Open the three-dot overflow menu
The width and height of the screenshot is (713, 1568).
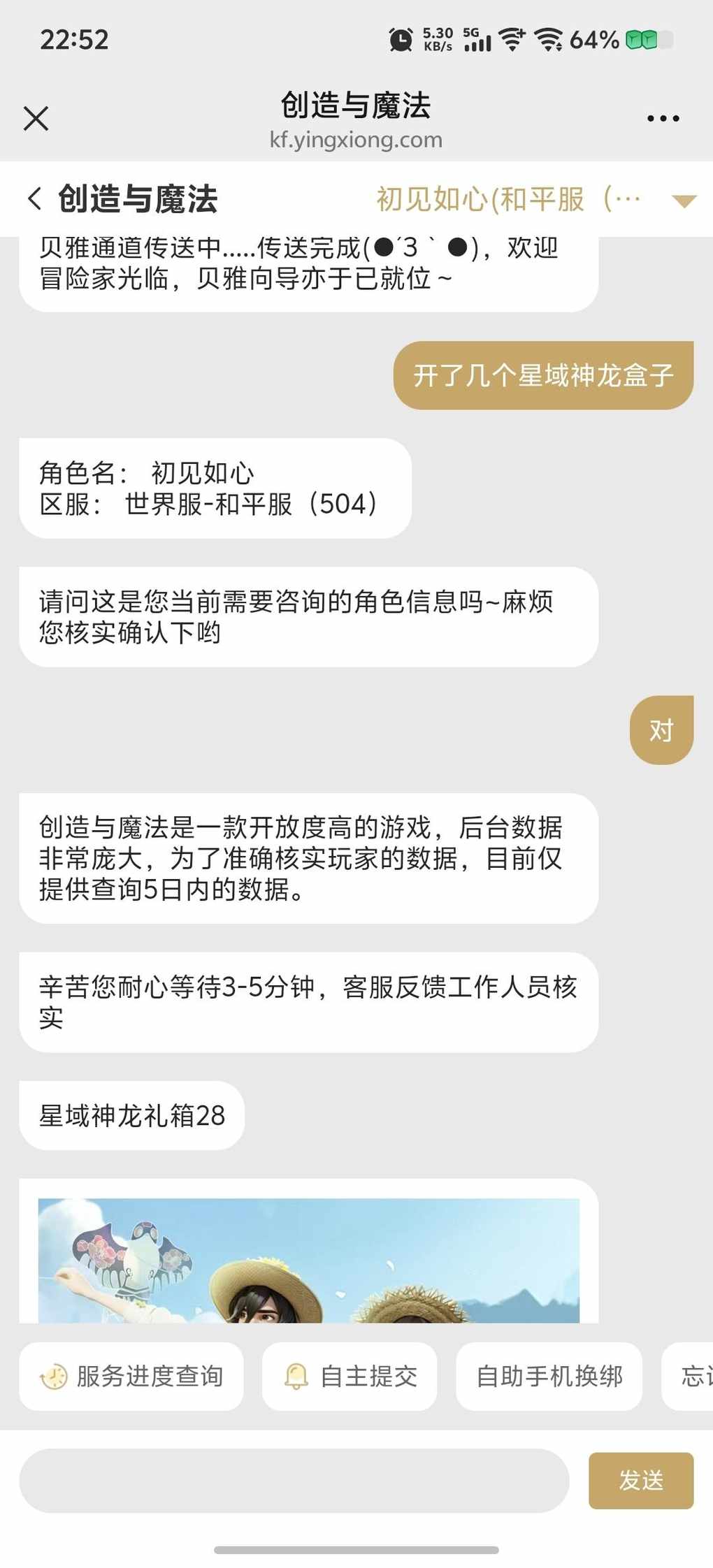tap(663, 119)
